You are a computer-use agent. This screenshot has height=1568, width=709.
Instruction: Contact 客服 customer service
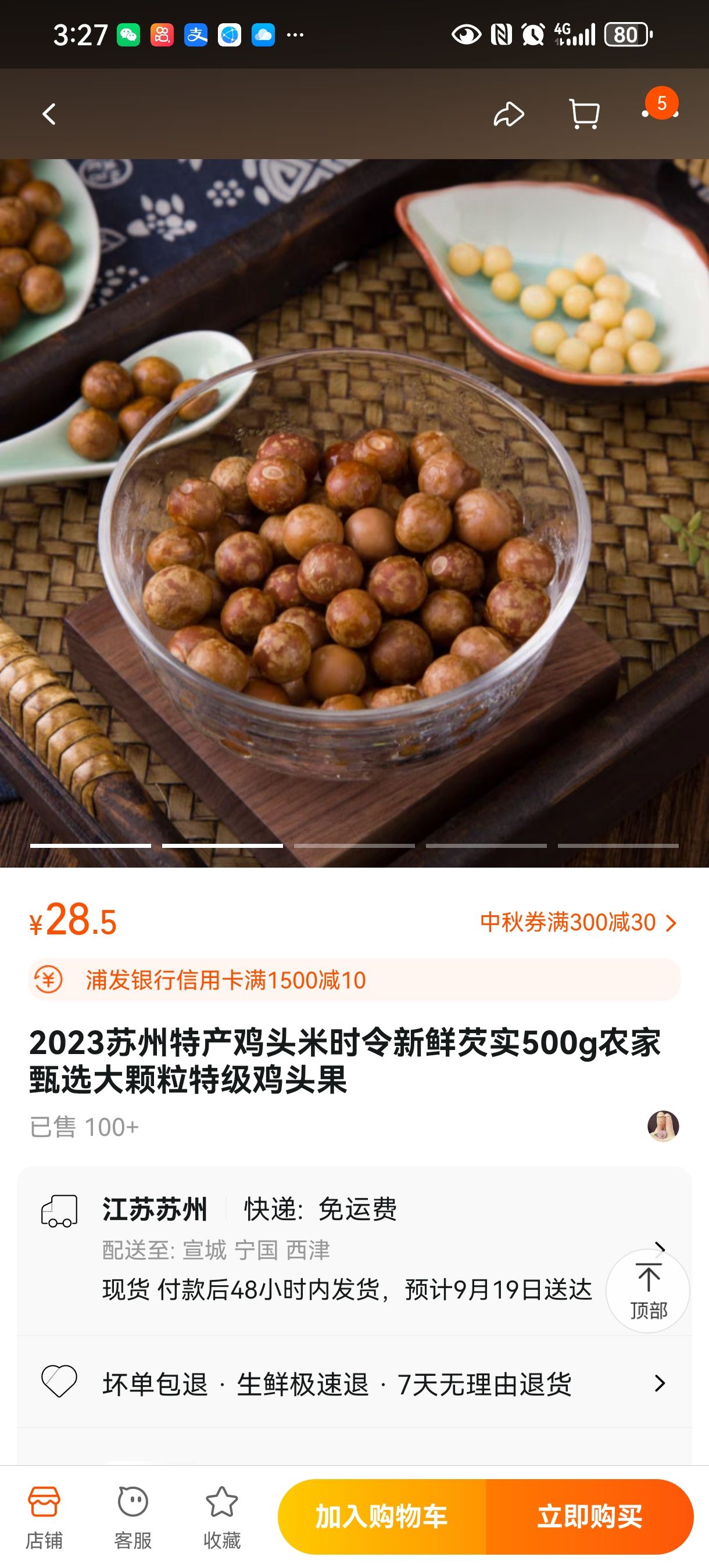click(x=133, y=1517)
